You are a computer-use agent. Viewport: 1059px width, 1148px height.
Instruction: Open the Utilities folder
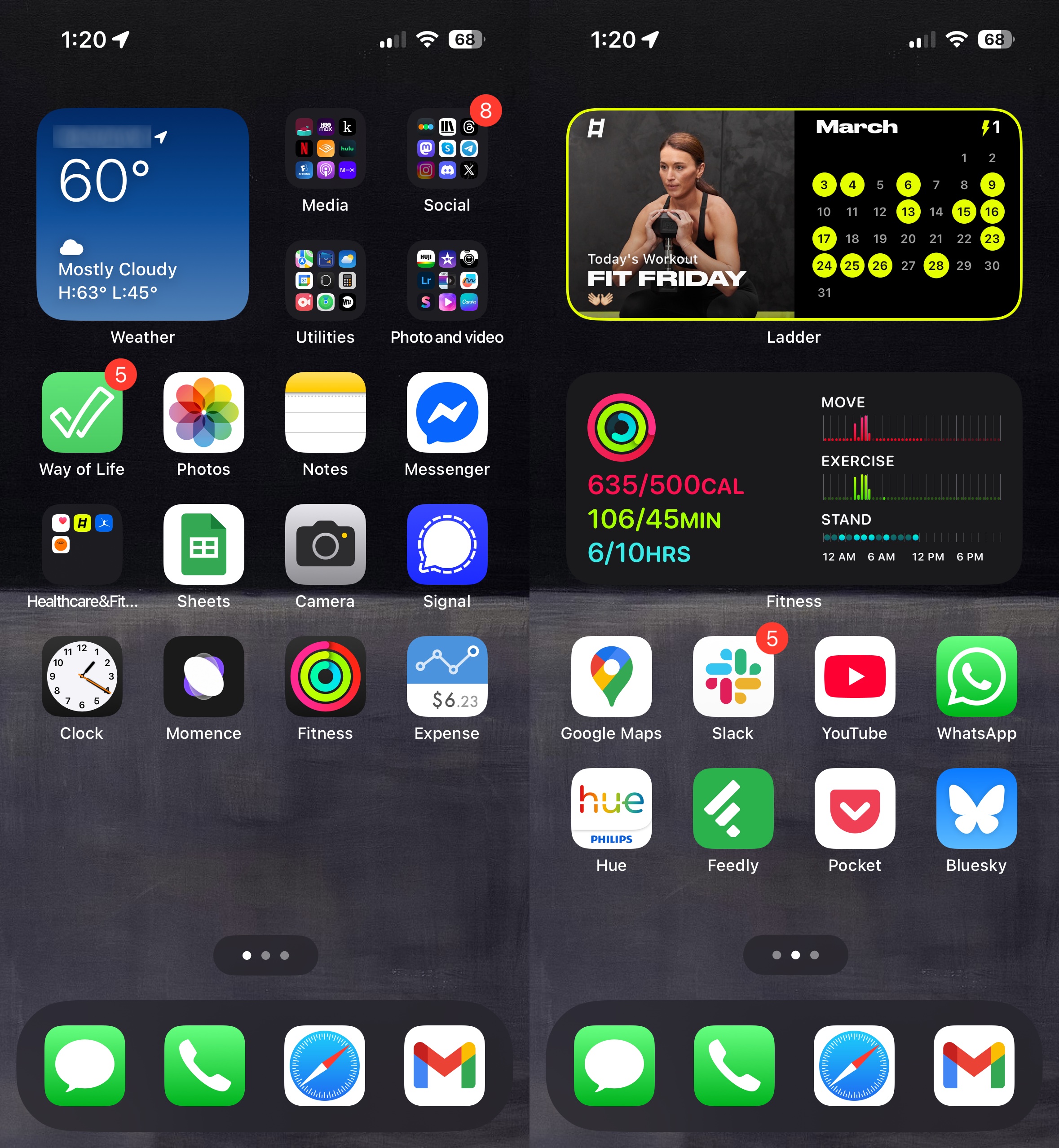tap(325, 280)
